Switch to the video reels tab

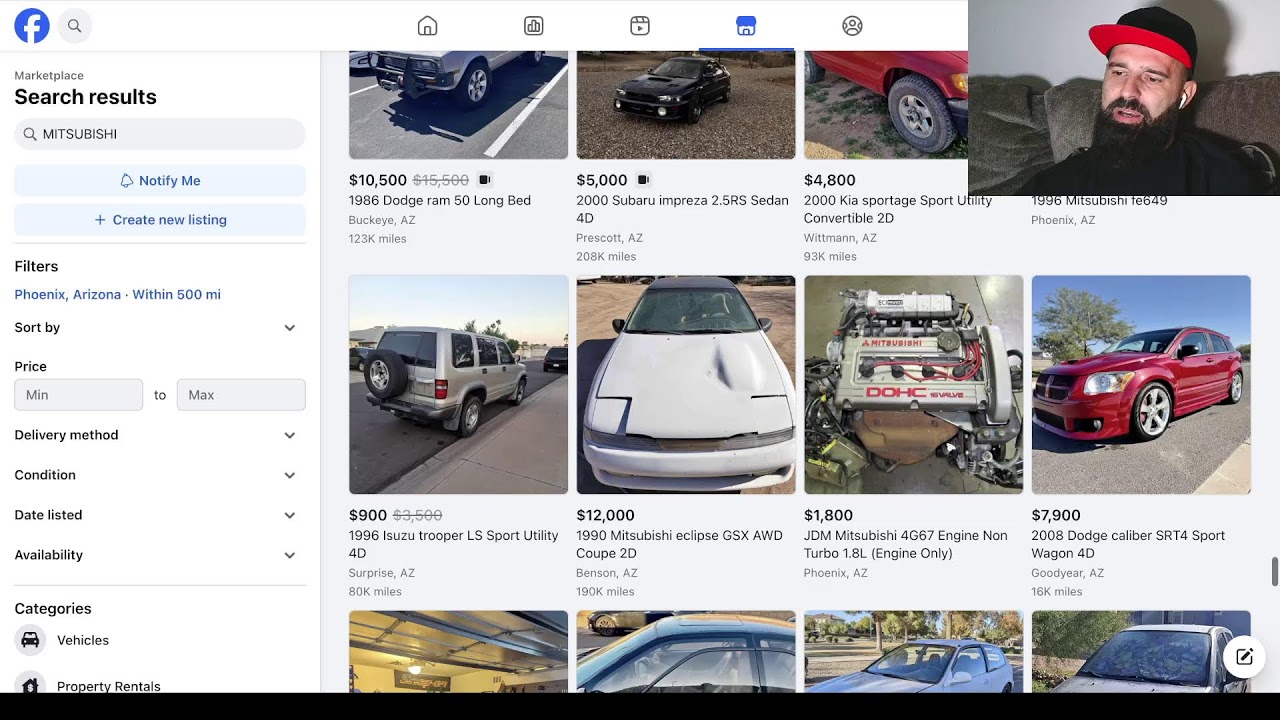tap(640, 26)
